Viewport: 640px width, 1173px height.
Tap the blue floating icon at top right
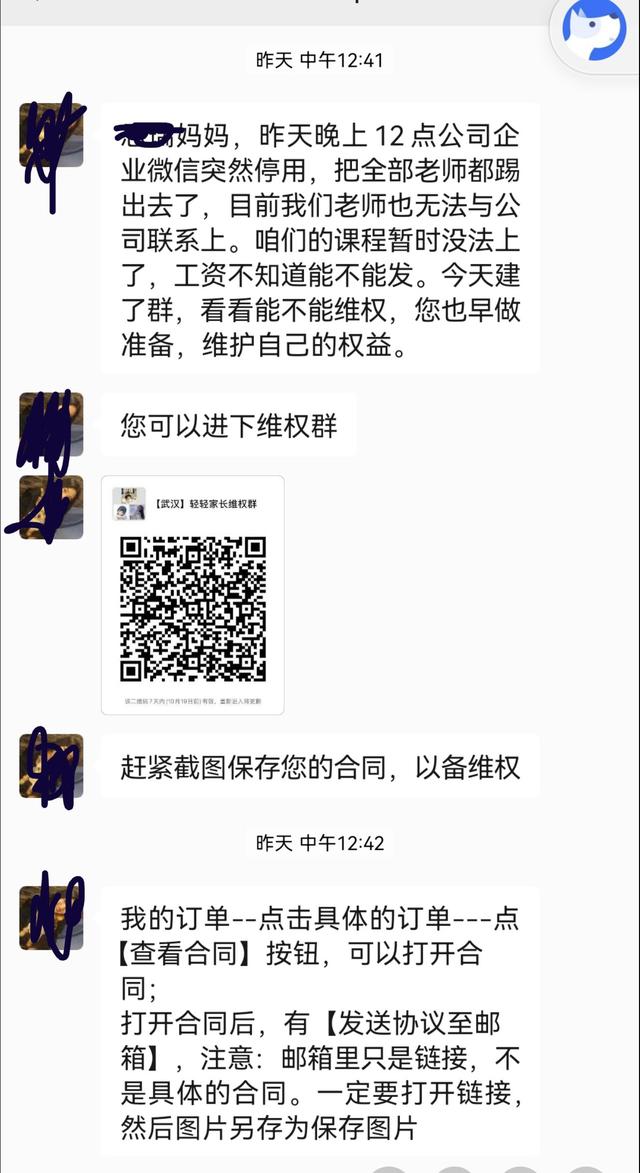tap(594, 29)
